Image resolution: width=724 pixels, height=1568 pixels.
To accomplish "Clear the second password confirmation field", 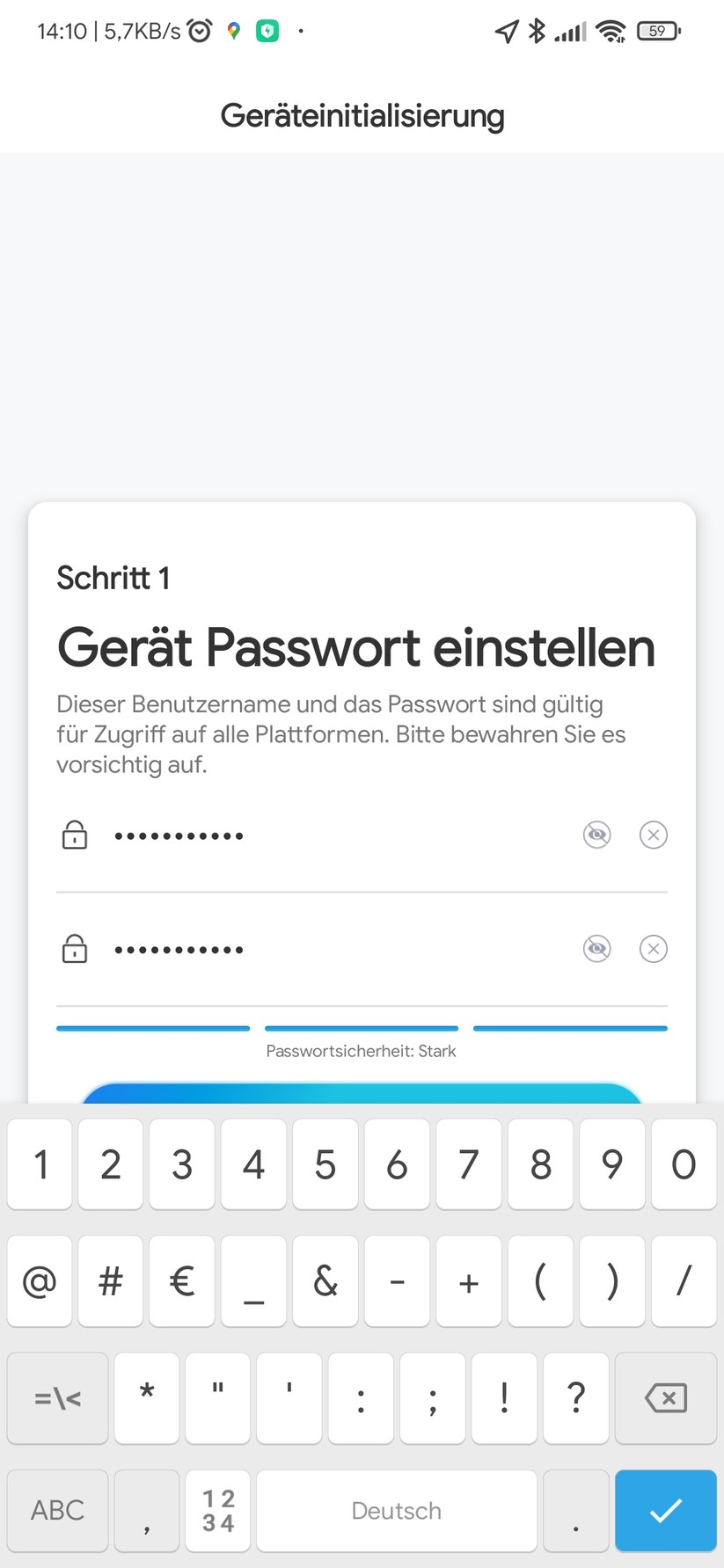I will [653, 948].
